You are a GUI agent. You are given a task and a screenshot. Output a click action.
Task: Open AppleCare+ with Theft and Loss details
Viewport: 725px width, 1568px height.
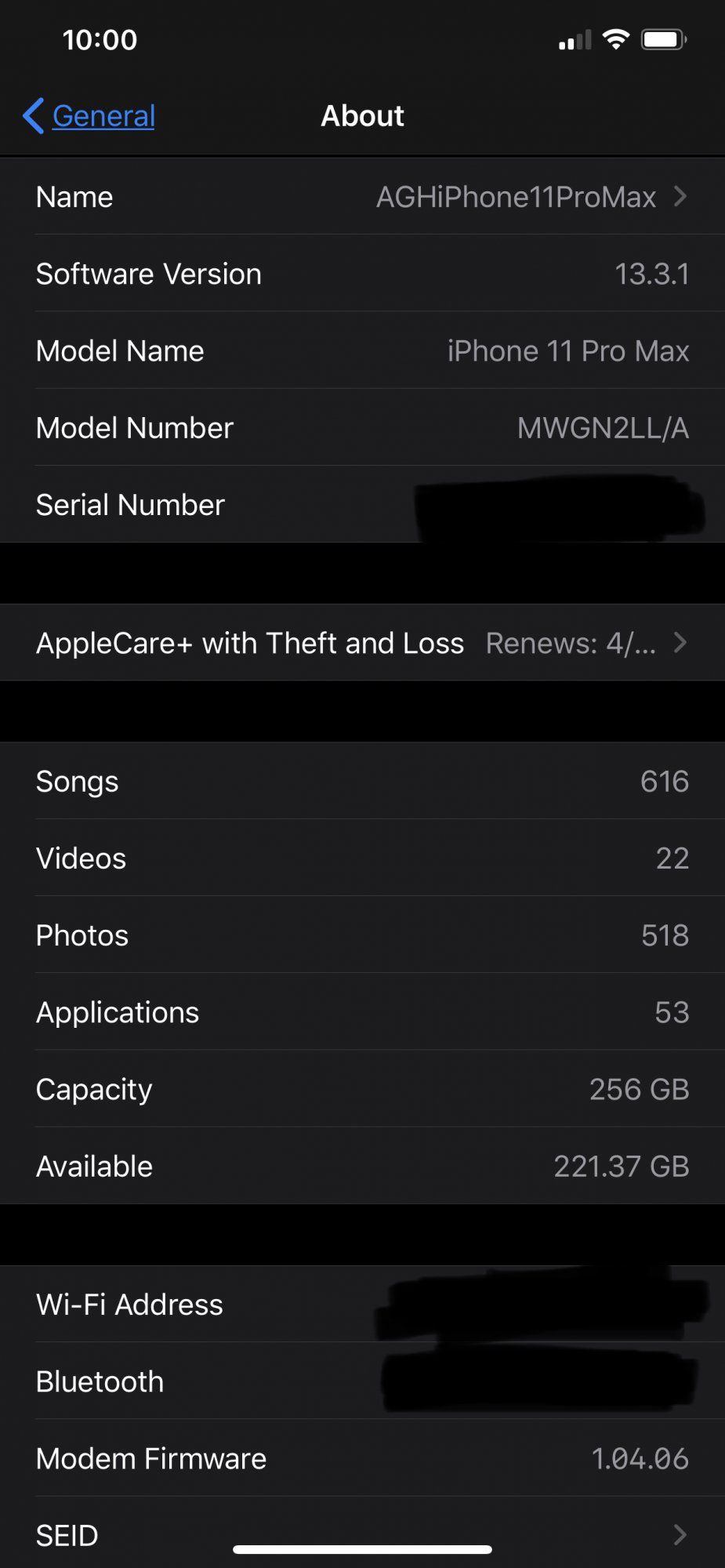click(362, 643)
